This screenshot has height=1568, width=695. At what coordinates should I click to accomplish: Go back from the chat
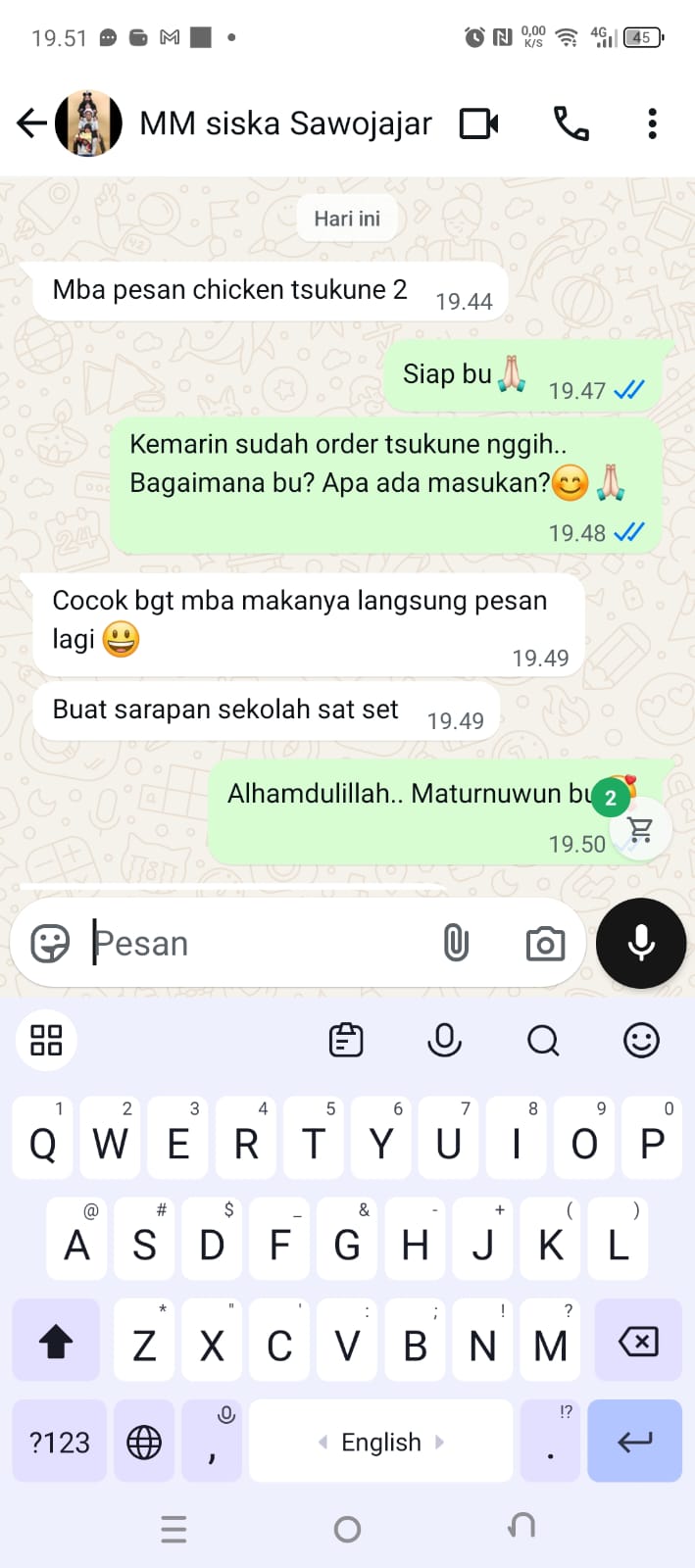(x=31, y=123)
